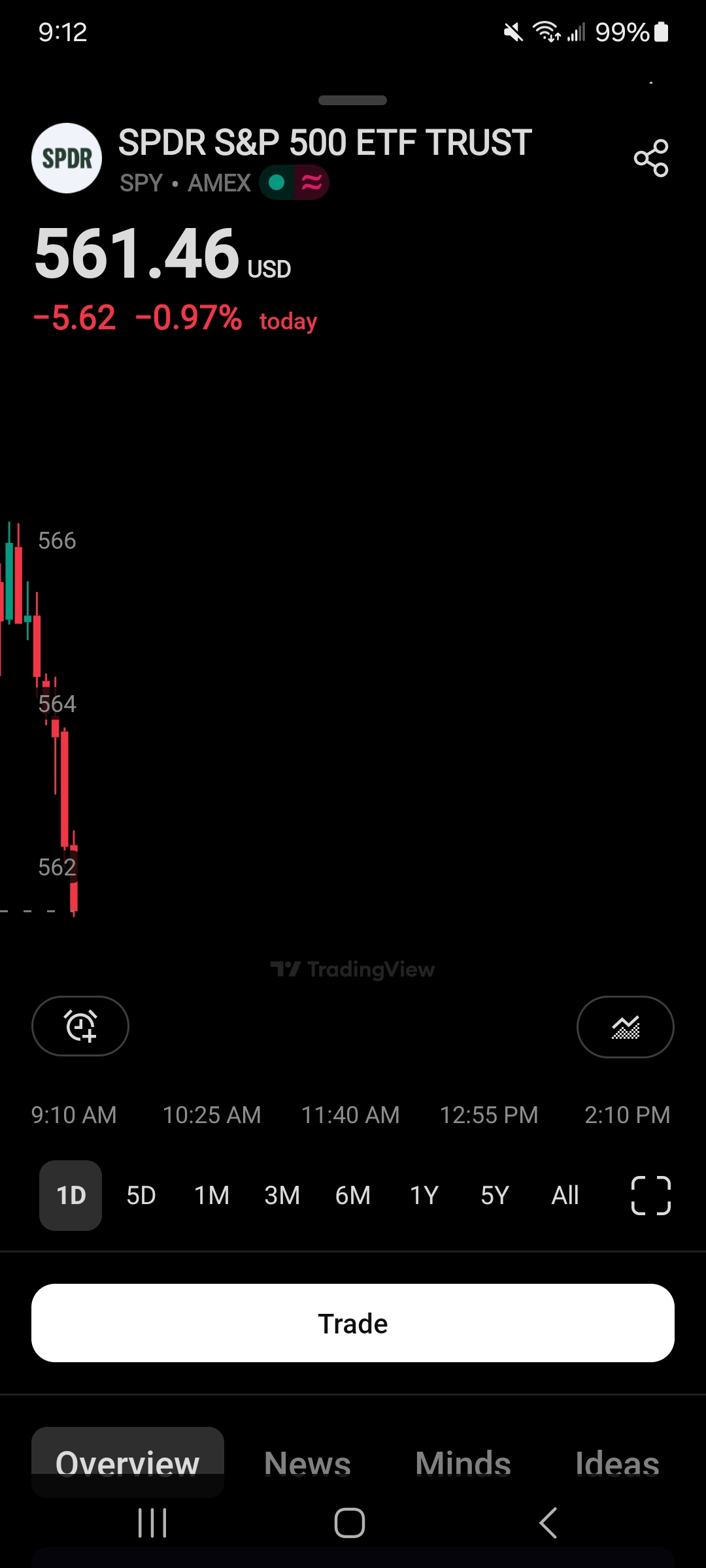Switch to the 5Y range

[494, 1196]
